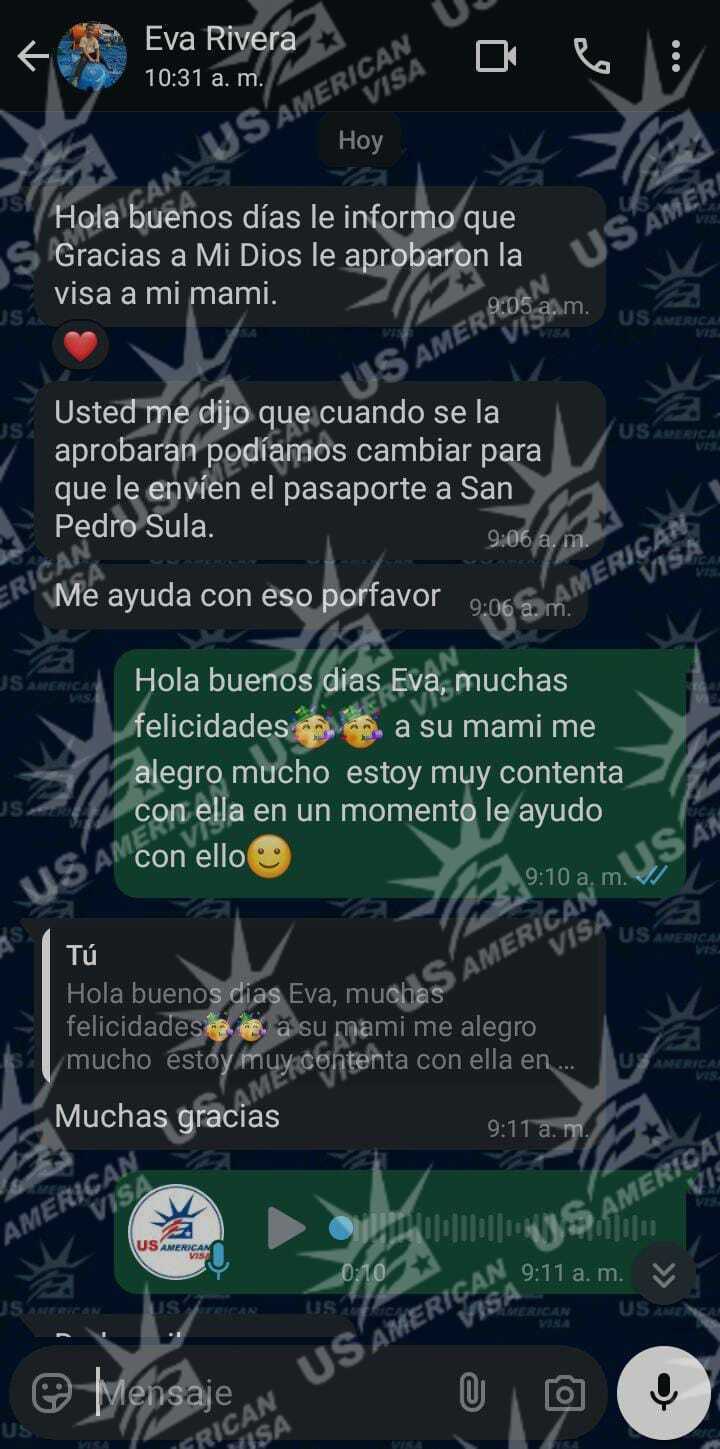This screenshot has width=720, height=1449.
Task: Tap the microphone record button
Action: click(664, 1392)
